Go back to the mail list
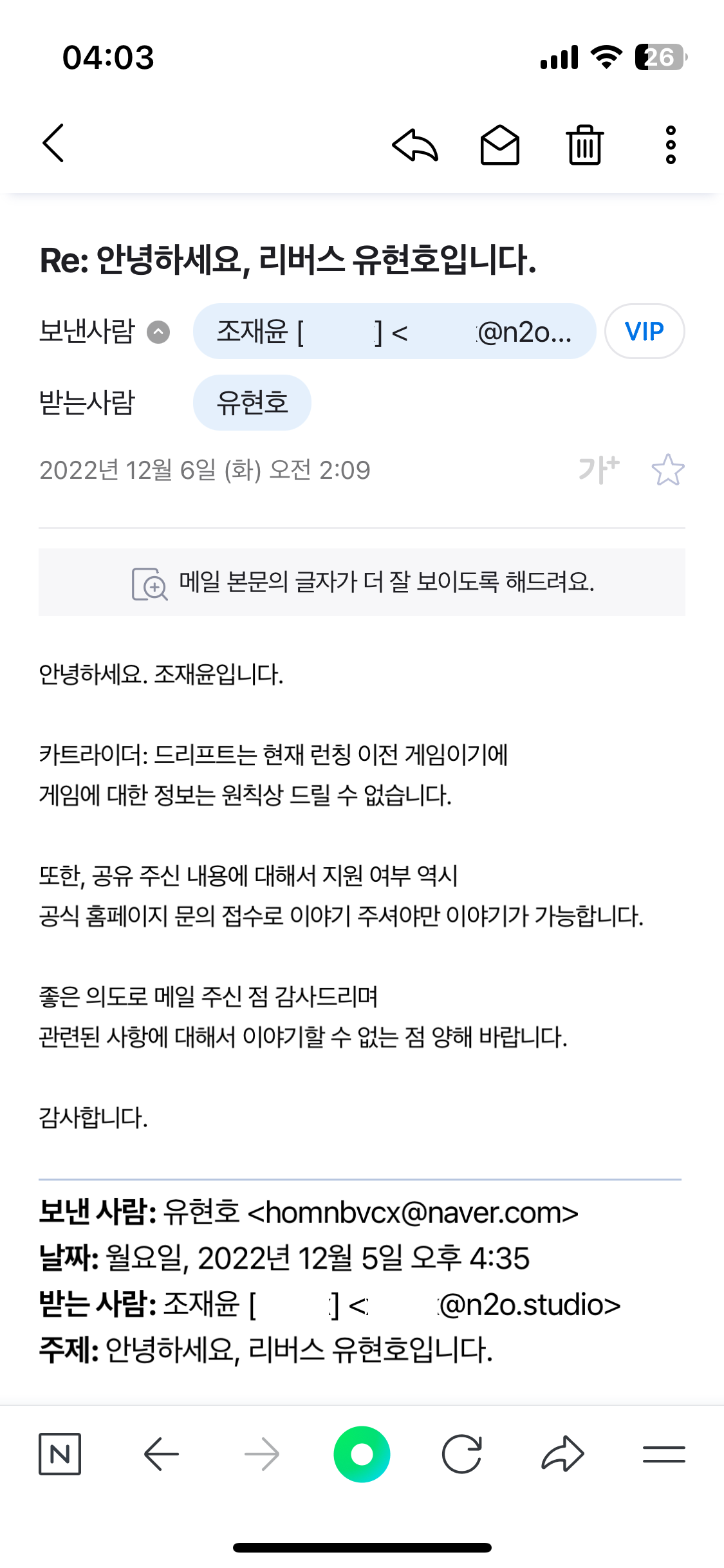The height and width of the screenshot is (1568, 724). pos(53,143)
